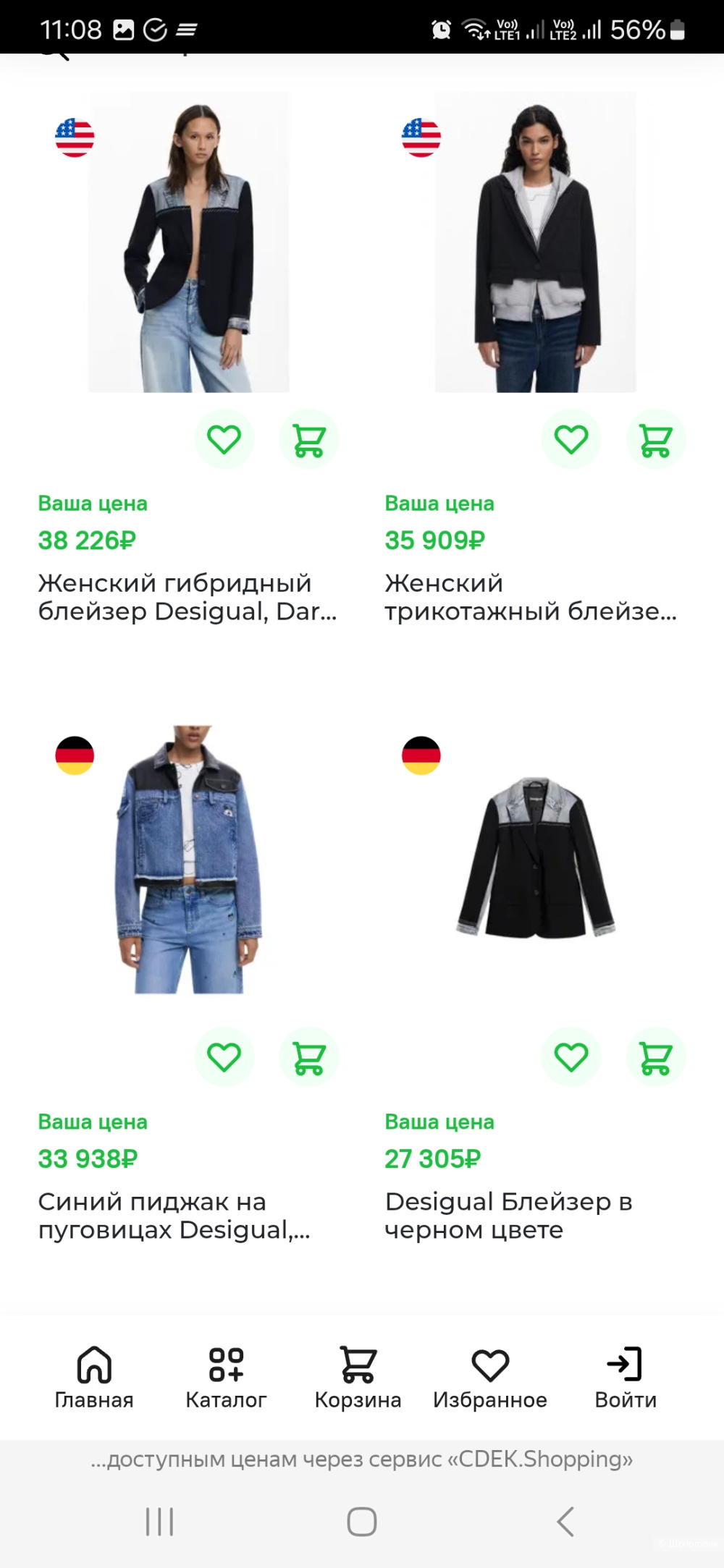Screen dimensions: 724x1568
Task: Toggle favorite on the knit blazer
Action: (x=571, y=438)
